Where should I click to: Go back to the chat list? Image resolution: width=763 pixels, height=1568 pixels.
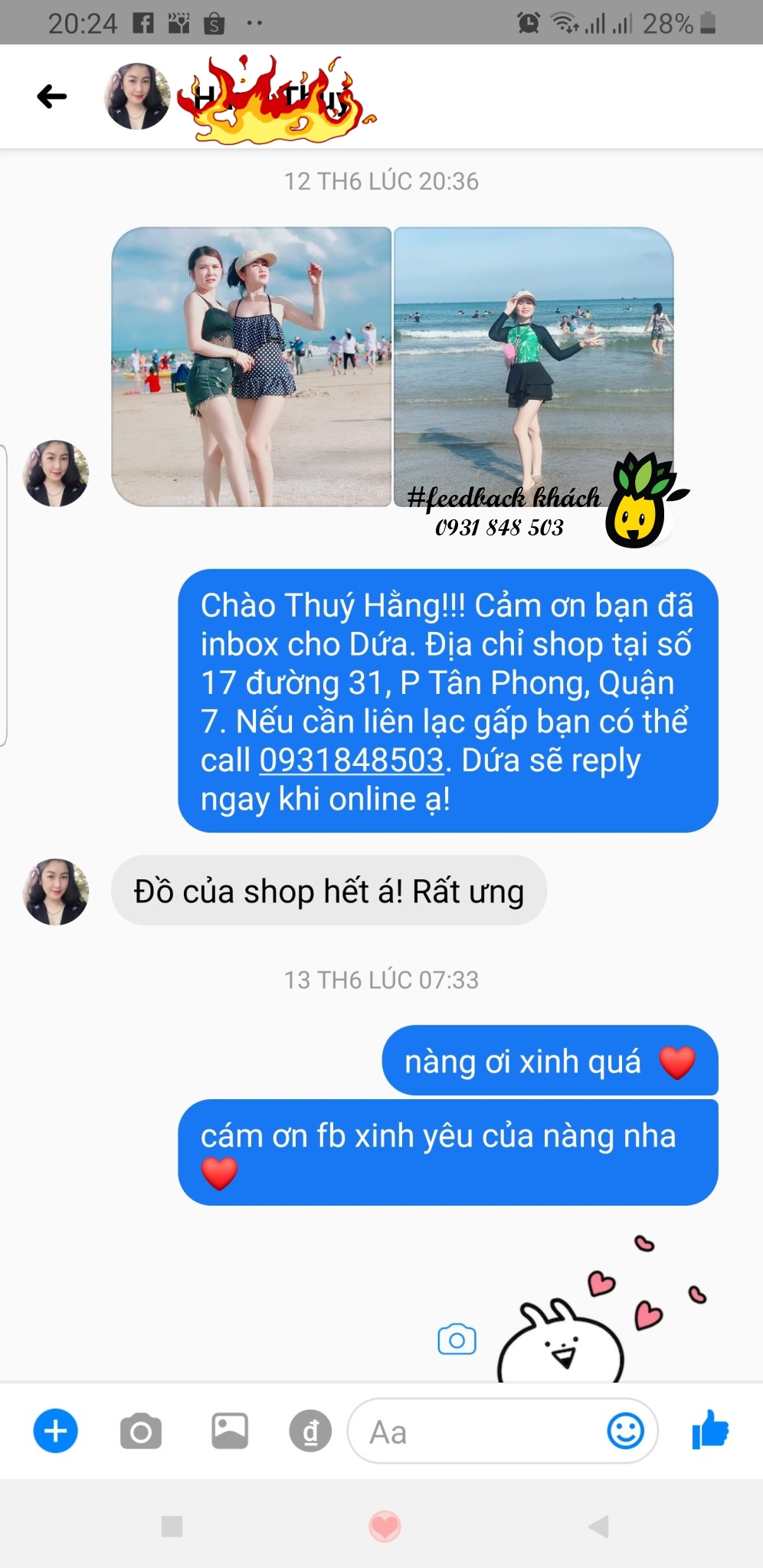pos(51,97)
